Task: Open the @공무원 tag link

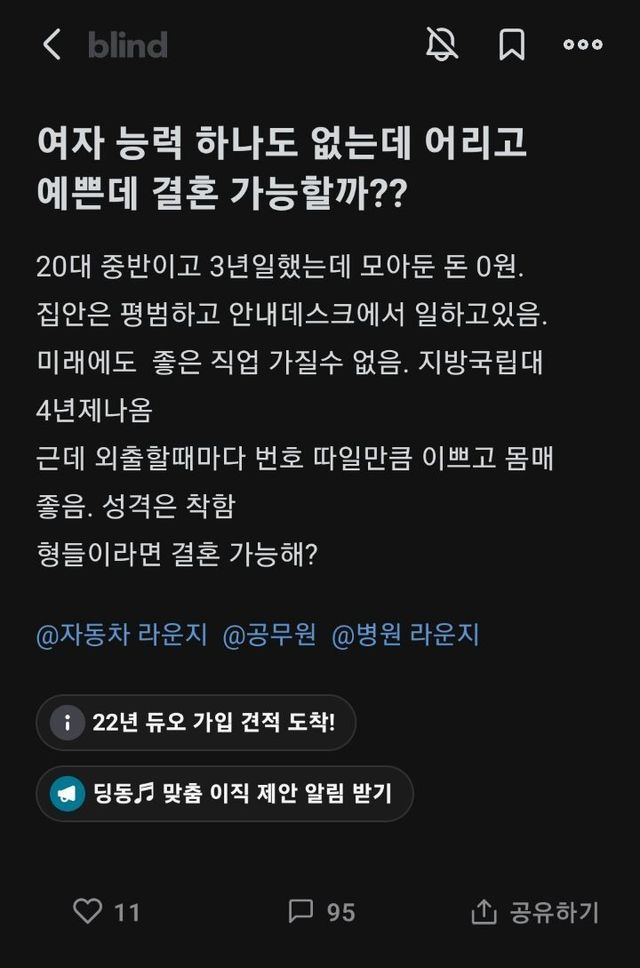Action: [x=269, y=635]
